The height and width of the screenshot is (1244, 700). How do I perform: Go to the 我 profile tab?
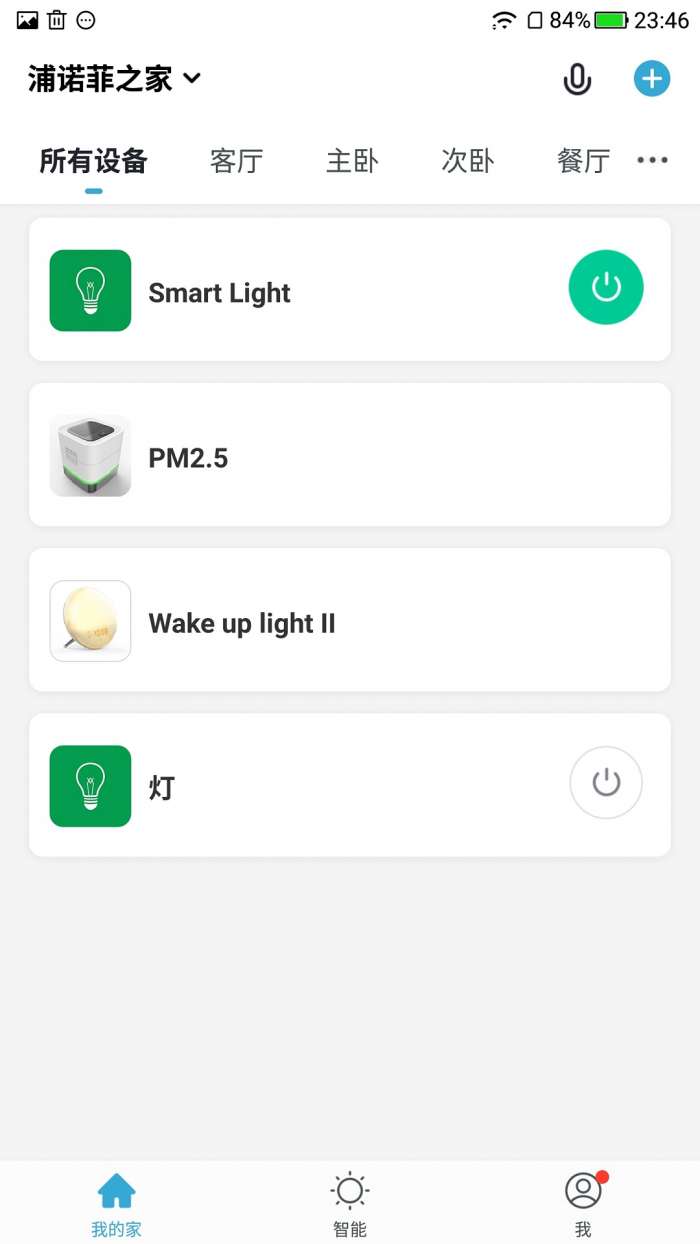pos(583,1203)
